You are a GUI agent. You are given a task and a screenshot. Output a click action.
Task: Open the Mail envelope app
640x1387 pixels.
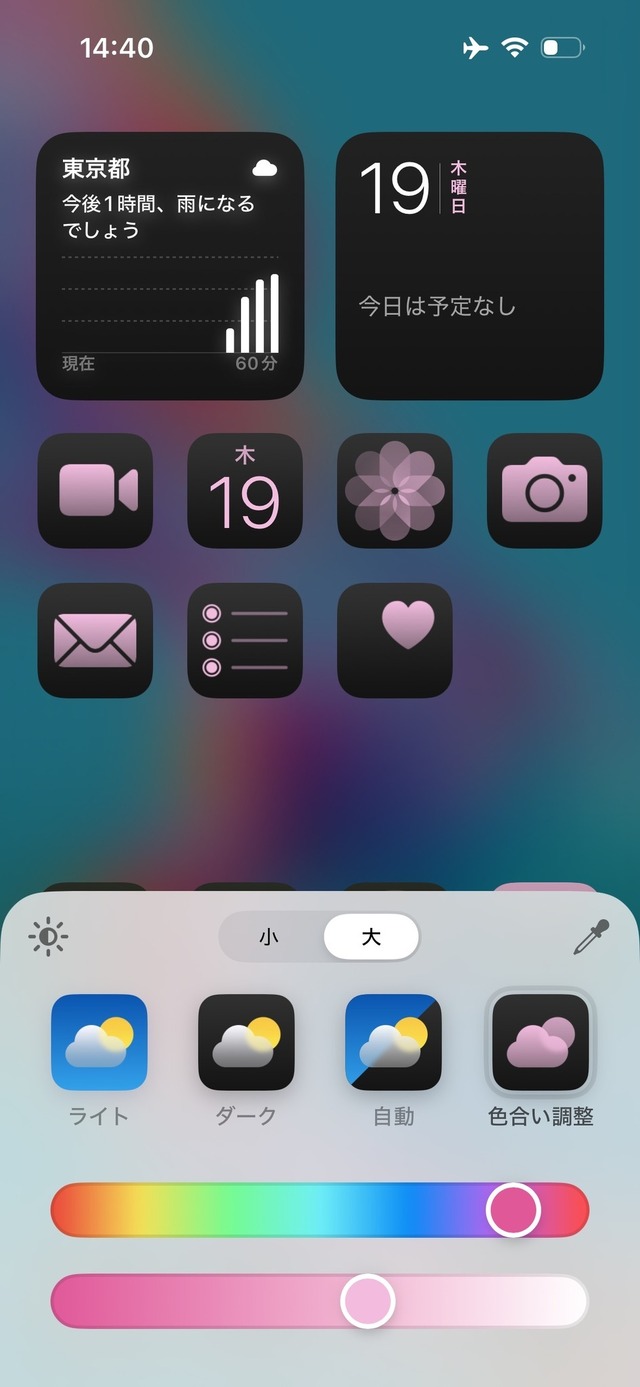pos(95,641)
